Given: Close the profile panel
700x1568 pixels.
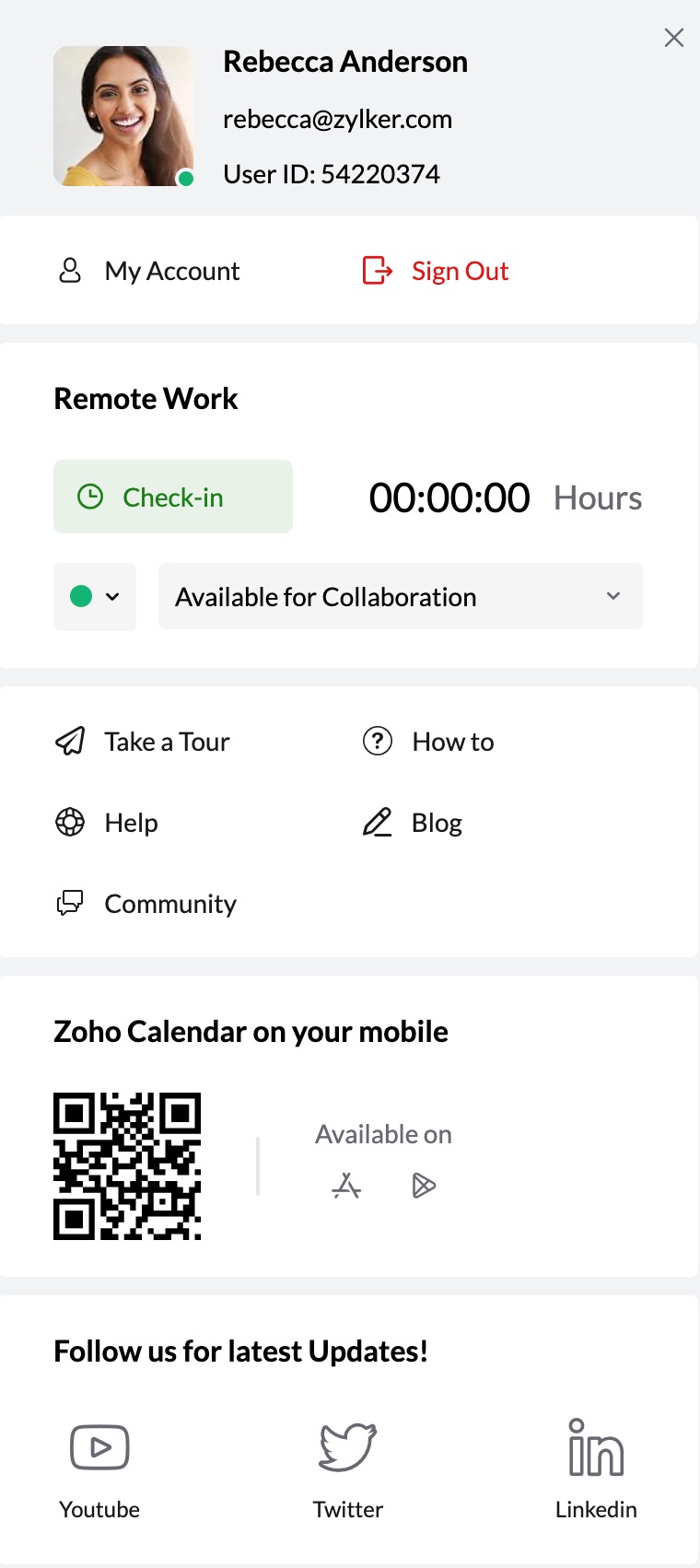Looking at the screenshot, I should tap(674, 38).
